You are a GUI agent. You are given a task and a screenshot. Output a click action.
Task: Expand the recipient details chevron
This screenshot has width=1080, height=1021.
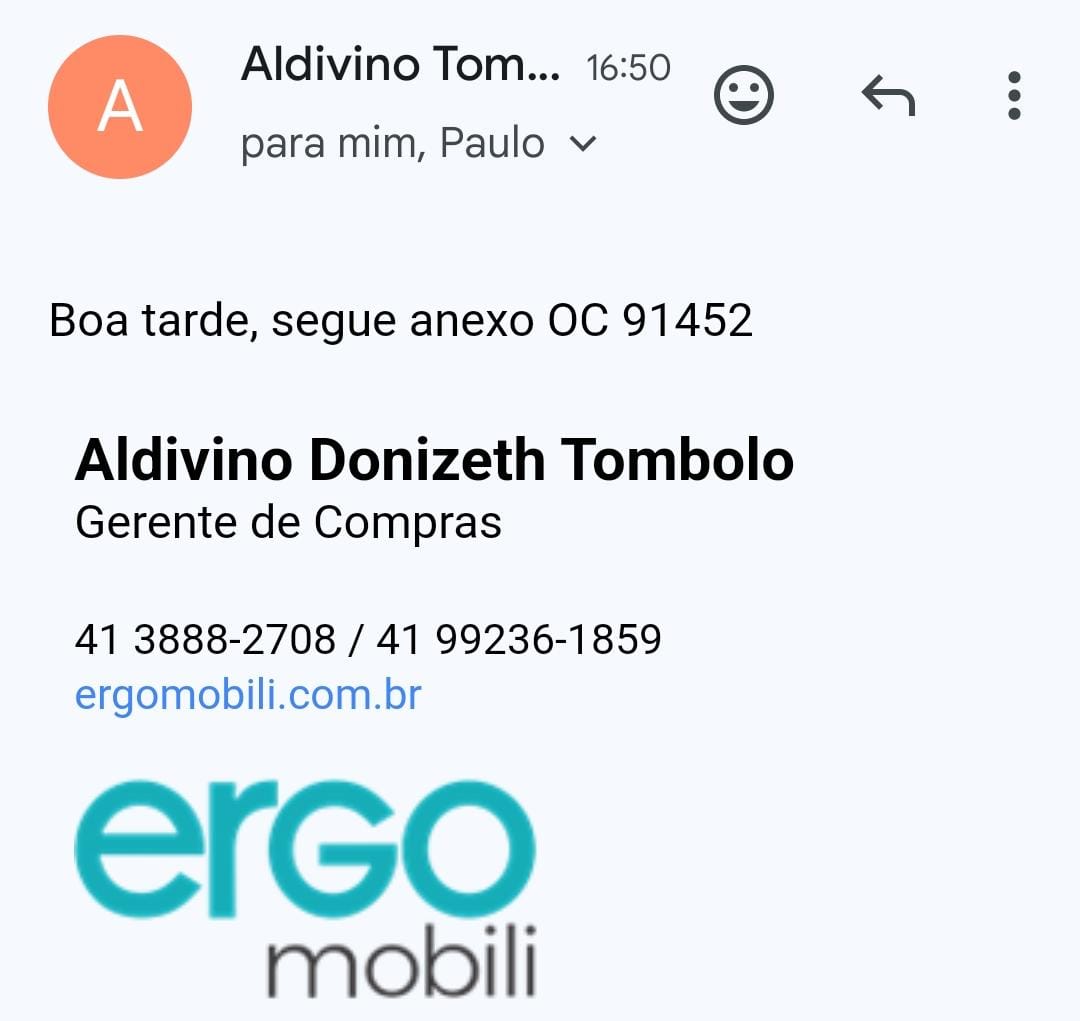tap(582, 145)
